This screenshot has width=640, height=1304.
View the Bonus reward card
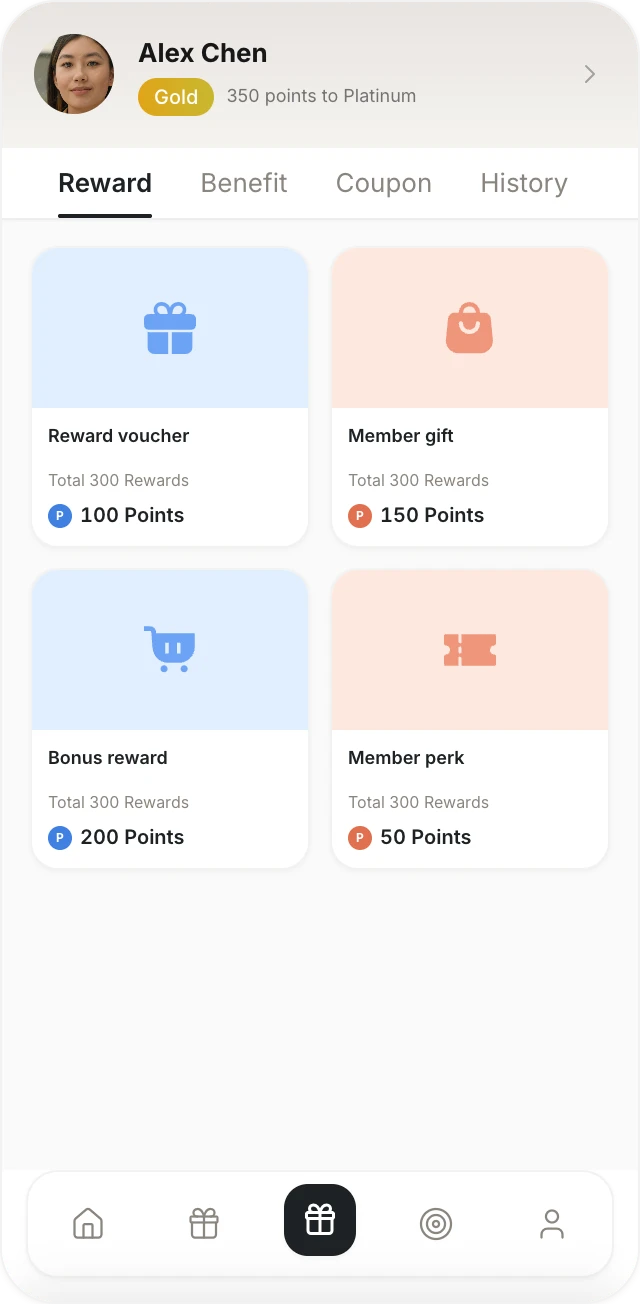pyautogui.click(x=170, y=719)
